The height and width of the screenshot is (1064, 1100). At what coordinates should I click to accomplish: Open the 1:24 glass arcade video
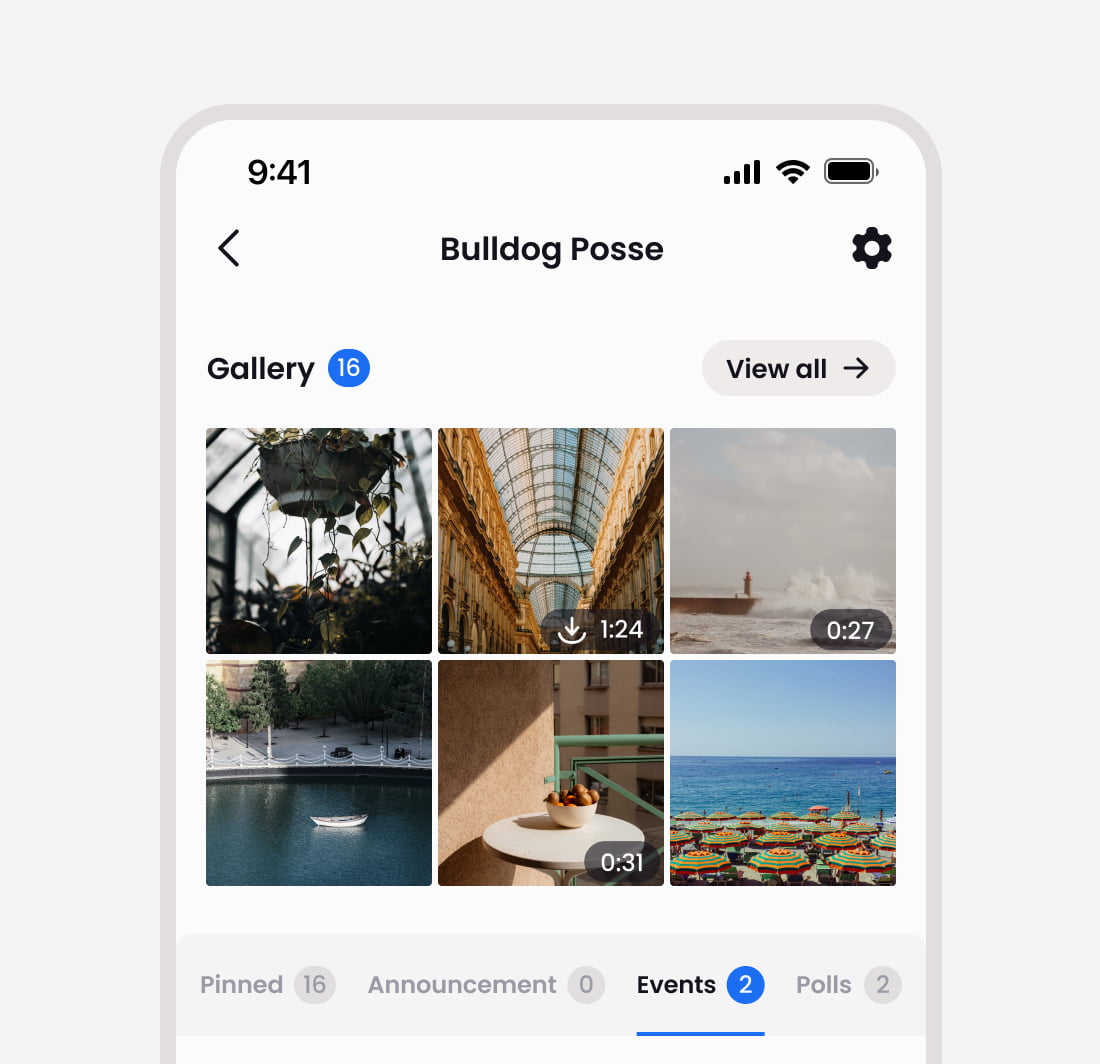click(551, 540)
